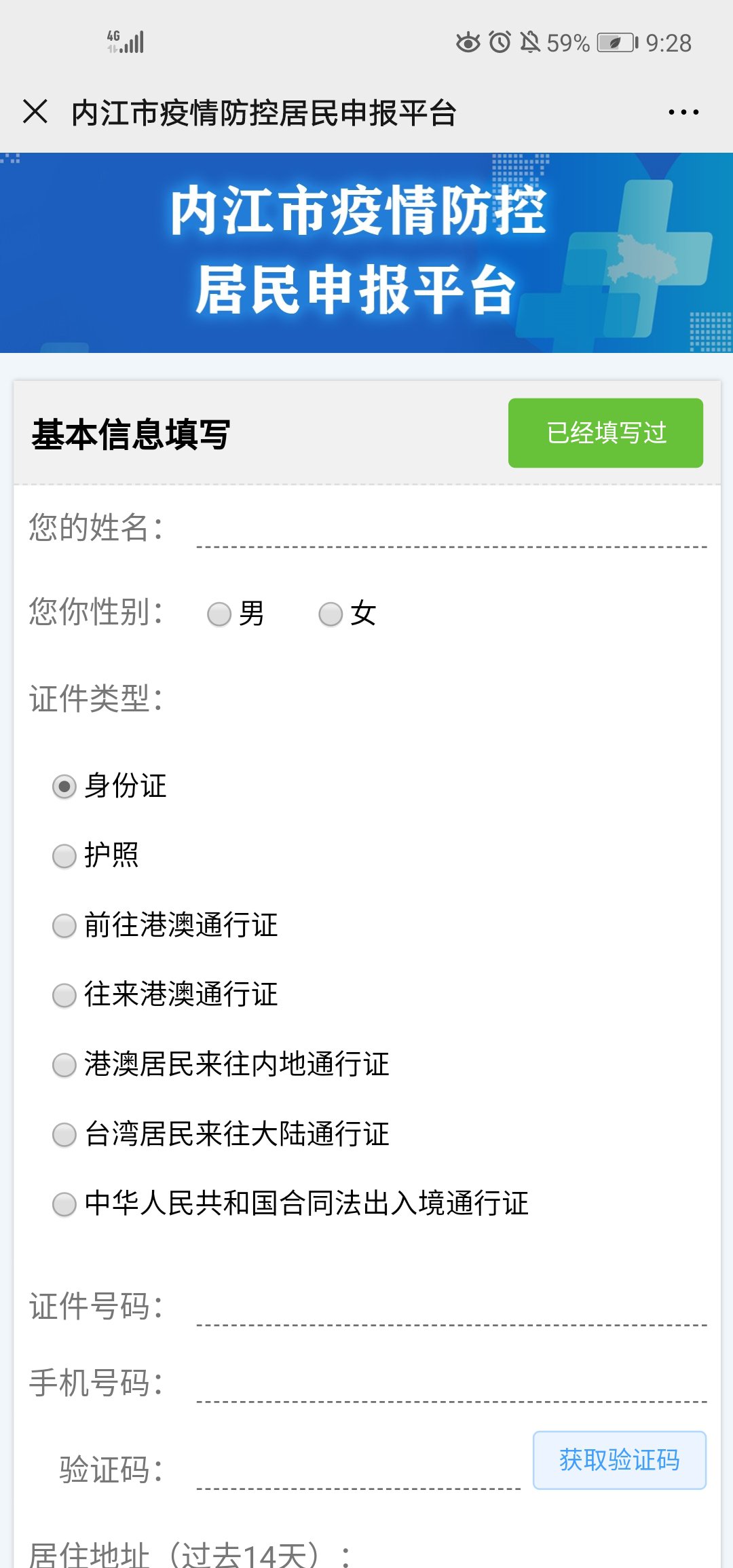Viewport: 733px width, 1568px height.
Task: Select 女 as gender
Action: pos(331,614)
